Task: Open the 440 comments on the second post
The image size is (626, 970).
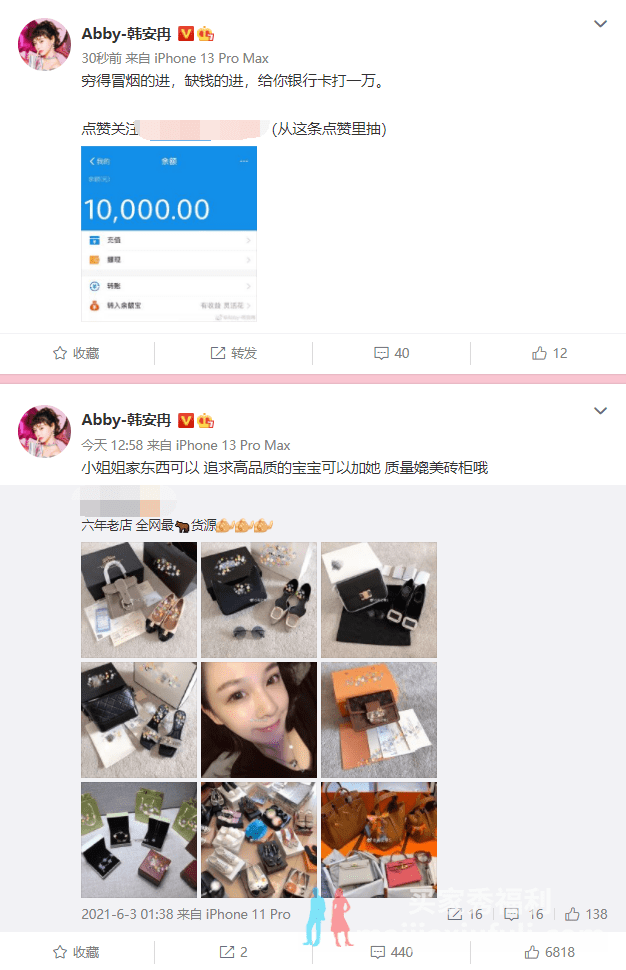Action: (x=391, y=952)
